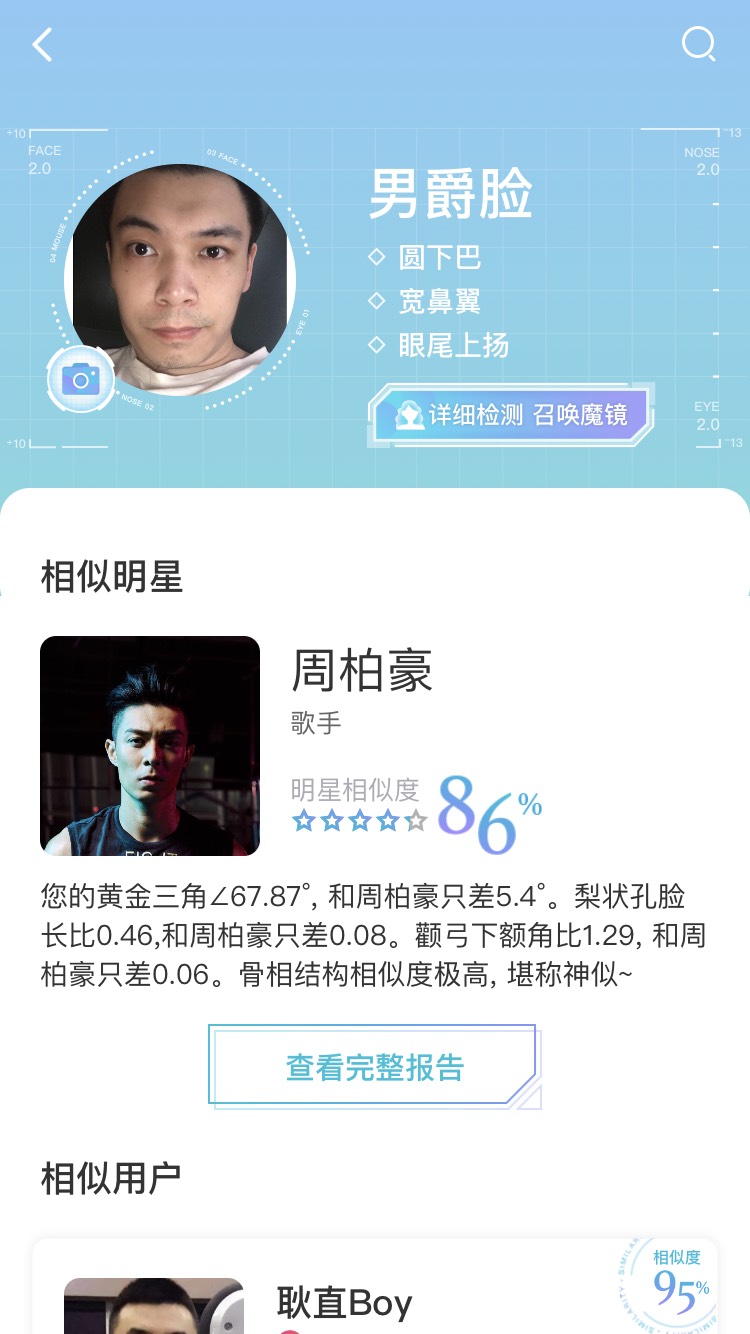750x1334 pixels.
Task: View full report via 查看完整报告
Action: click(374, 1067)
